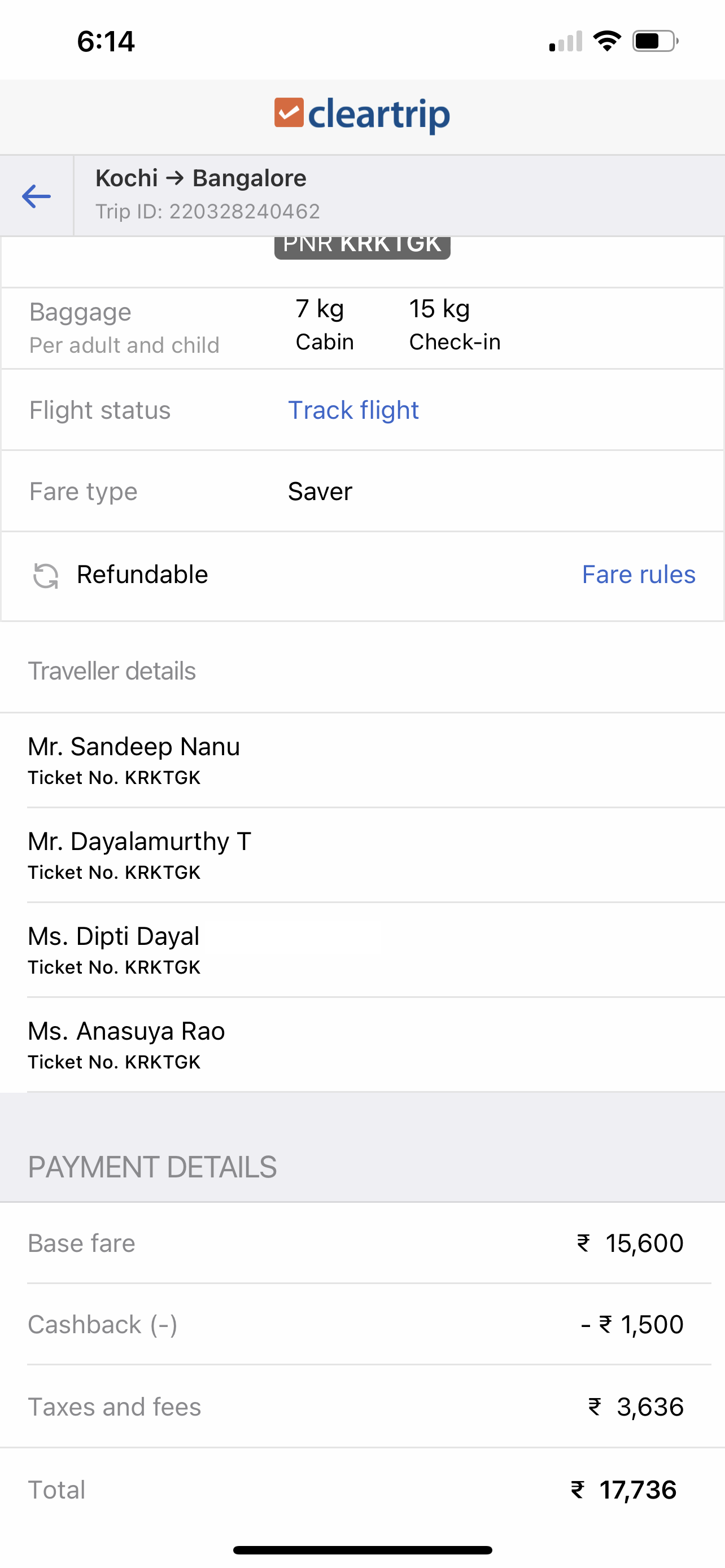
Task: View the Fare rules
Action: (x=639, y=575)
